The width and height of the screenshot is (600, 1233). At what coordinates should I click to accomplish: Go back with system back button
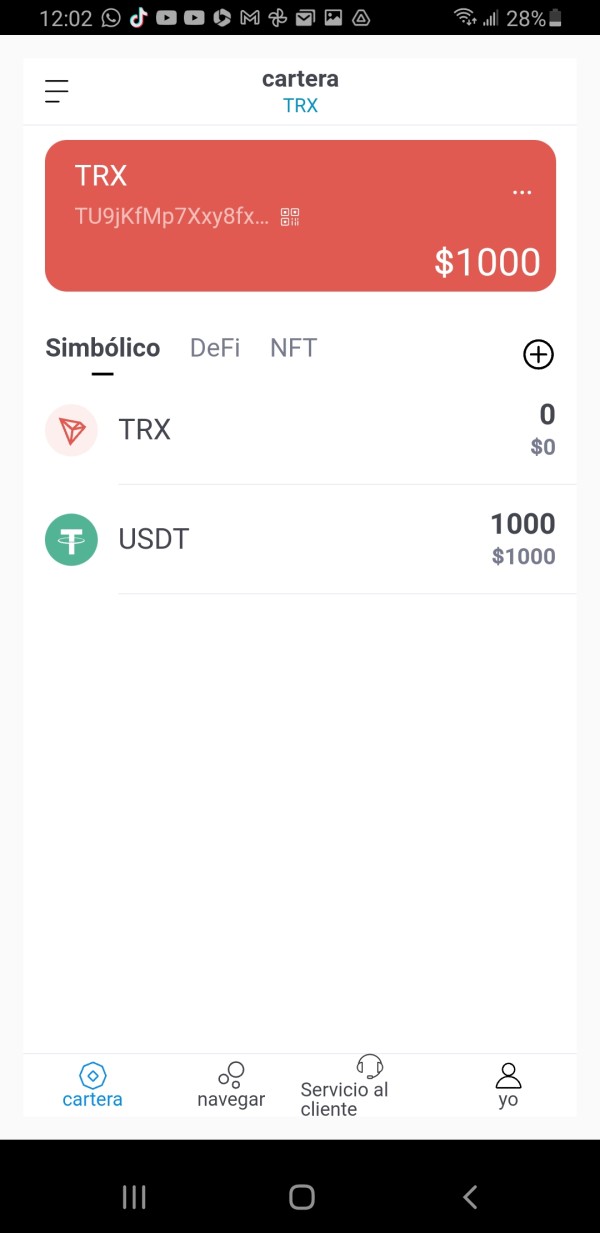coord(470,1197)
